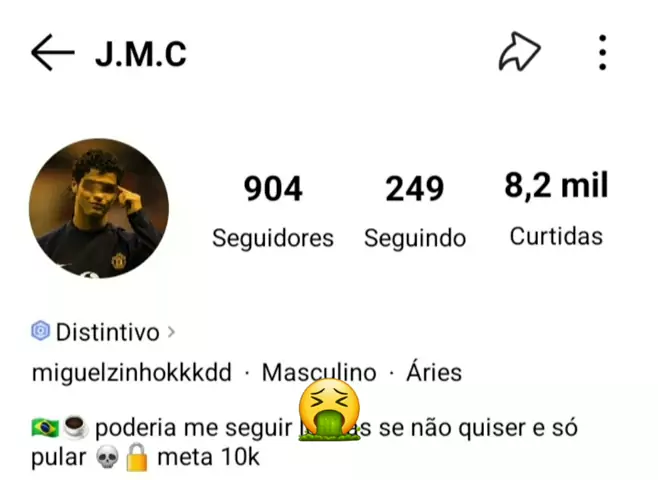Open the Distintivo badge page
Viewport: 658px width, 480px height.
coord(104,332)
